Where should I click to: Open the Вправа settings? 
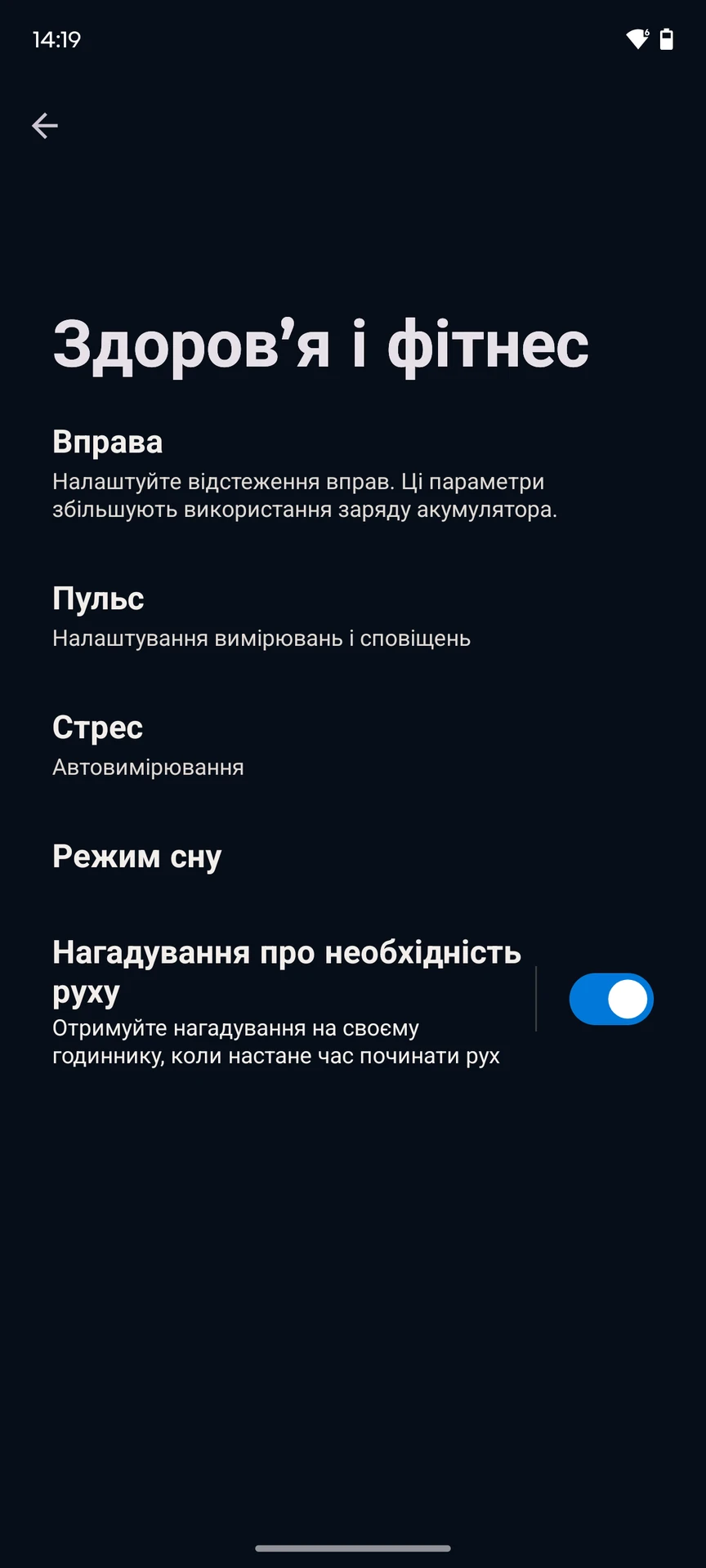tap(353, 474)
